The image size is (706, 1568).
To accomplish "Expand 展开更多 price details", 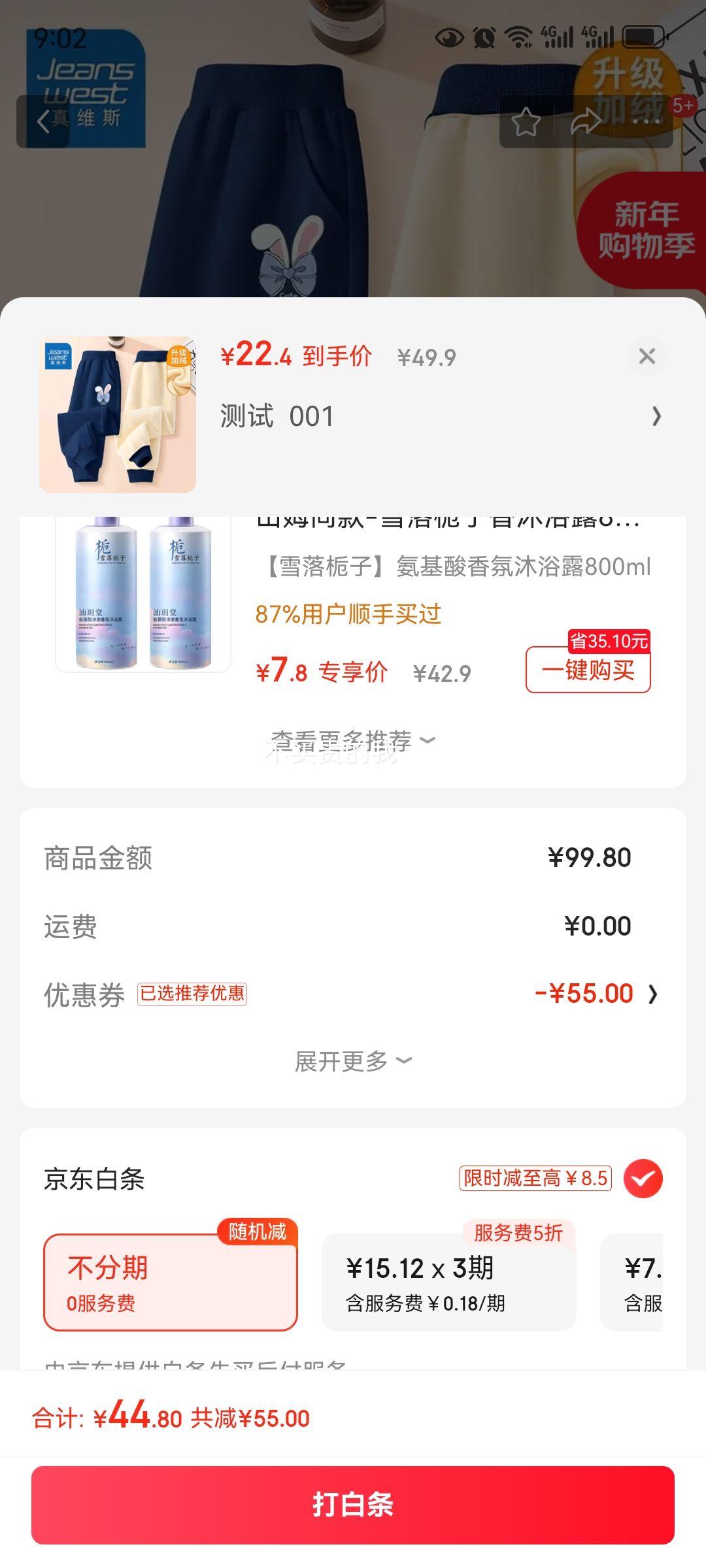I will (x=352, y=1061).
